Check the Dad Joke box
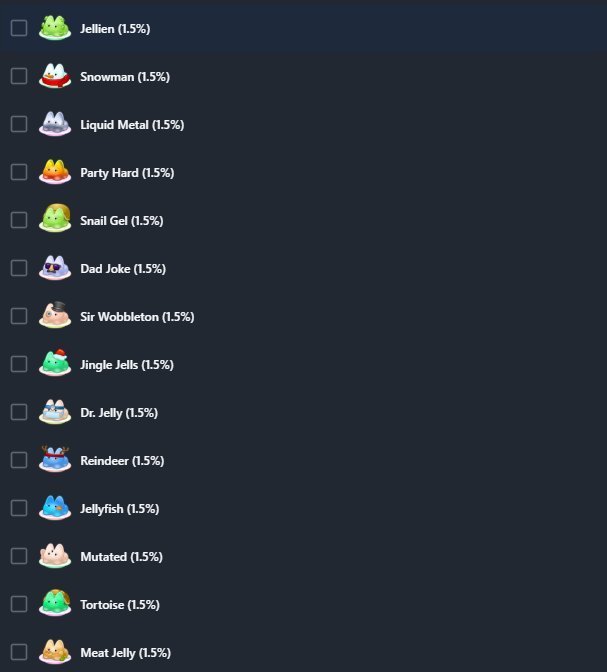This screenshot has height=672, width=607. pos(19,268)
